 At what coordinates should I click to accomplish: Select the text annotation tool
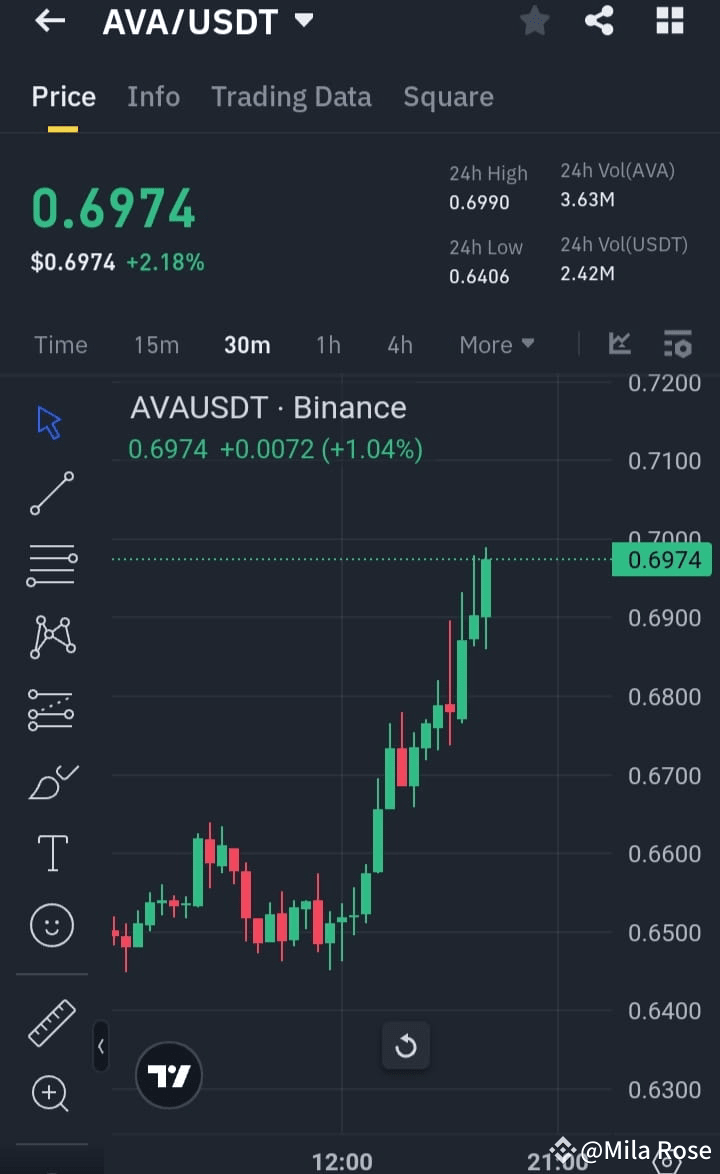(50, 853)
